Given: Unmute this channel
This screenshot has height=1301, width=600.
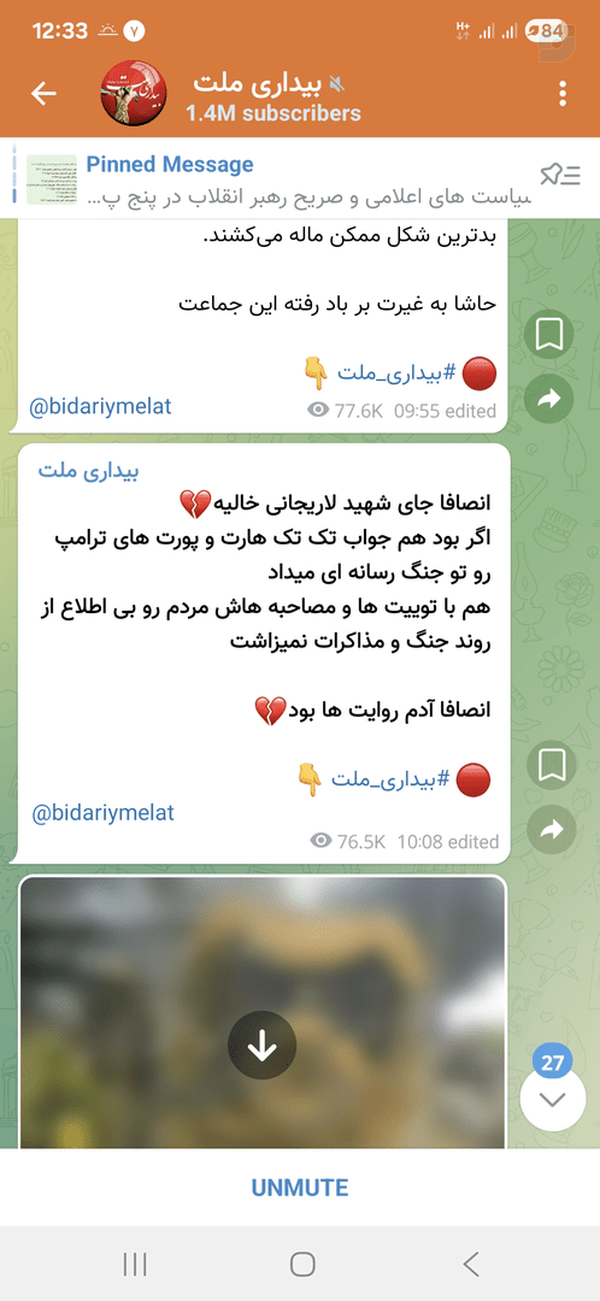Looking at the screenshot, I should point(300,1188).
